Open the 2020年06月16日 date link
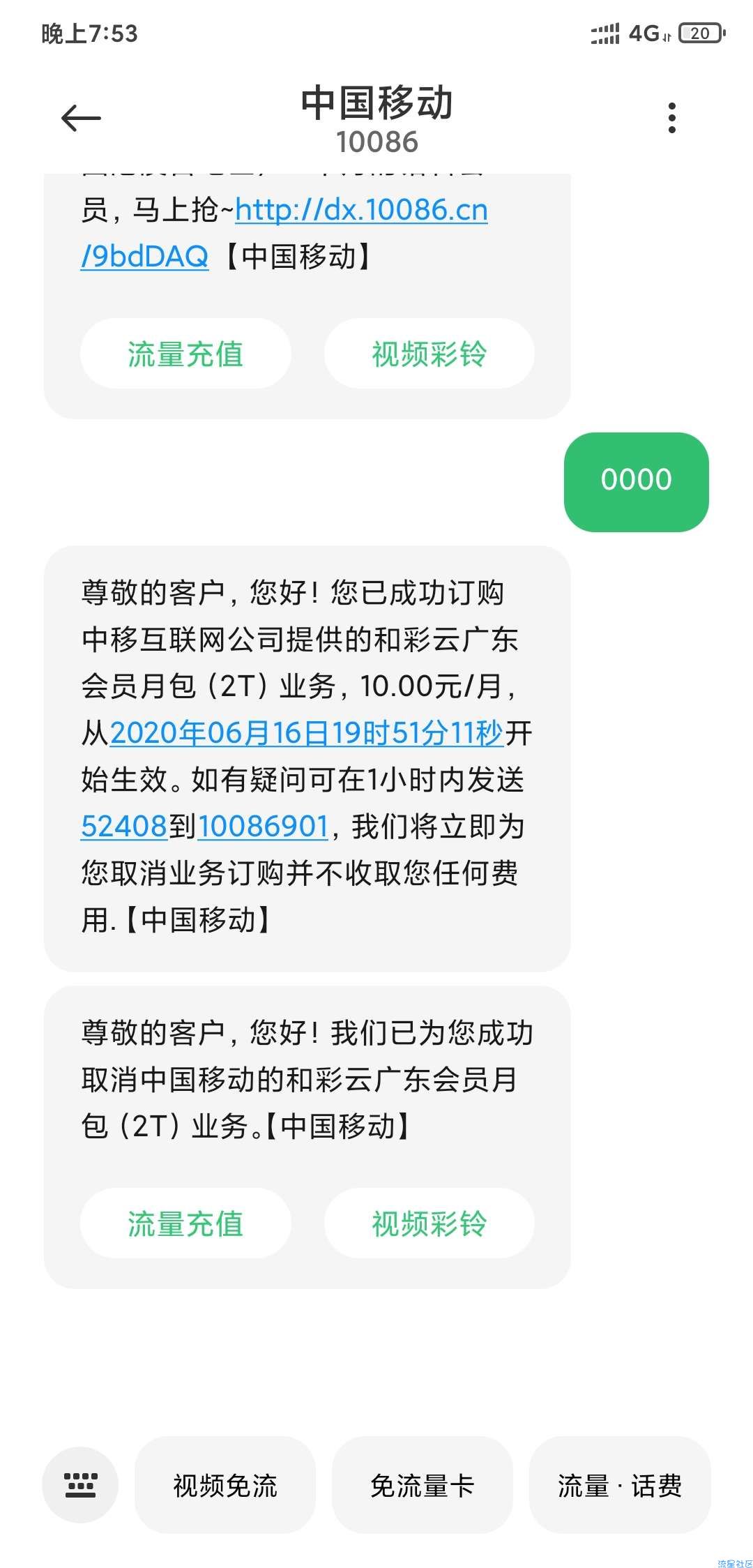The height and width of the screenshot is (1568, 753). point(306,733)
